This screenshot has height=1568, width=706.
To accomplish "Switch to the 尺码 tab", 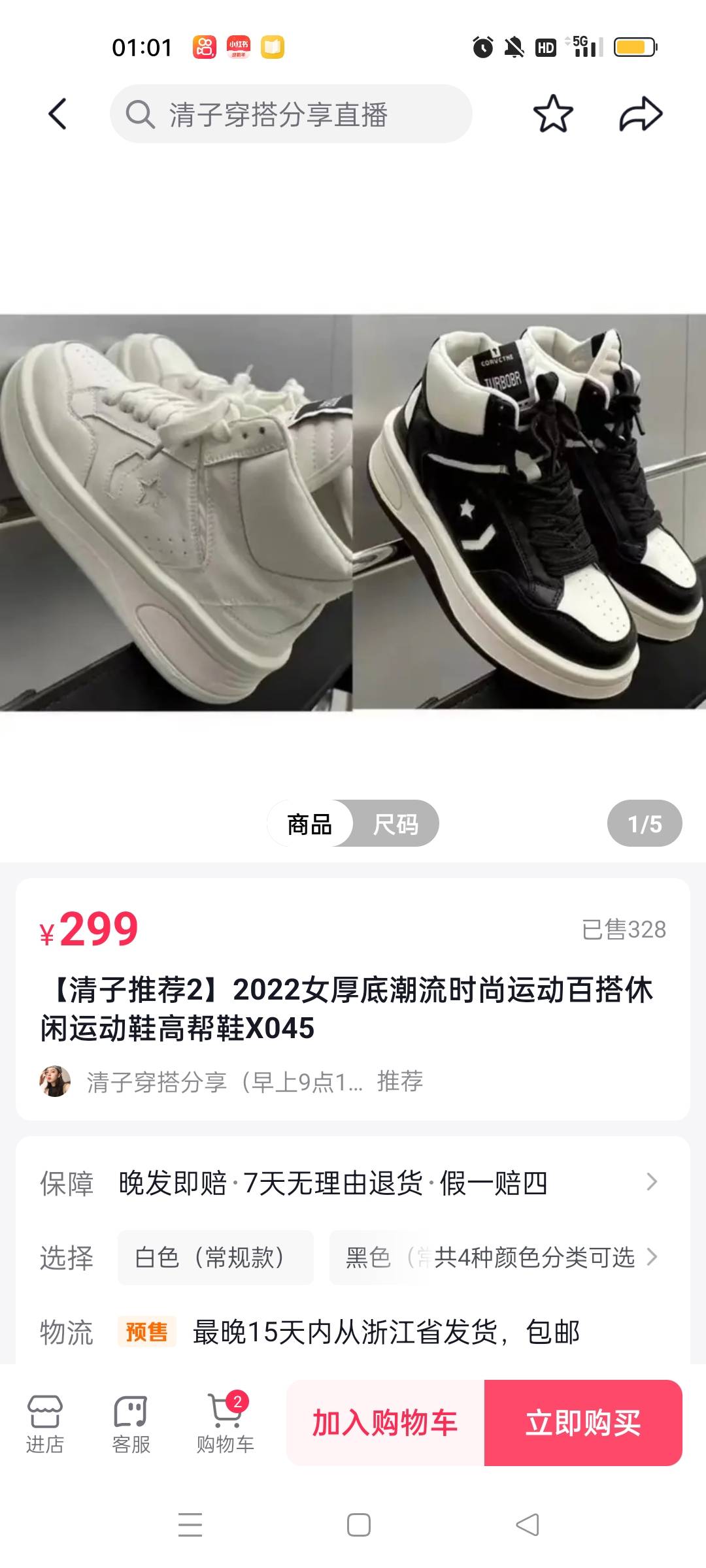I will coord(395,824).
